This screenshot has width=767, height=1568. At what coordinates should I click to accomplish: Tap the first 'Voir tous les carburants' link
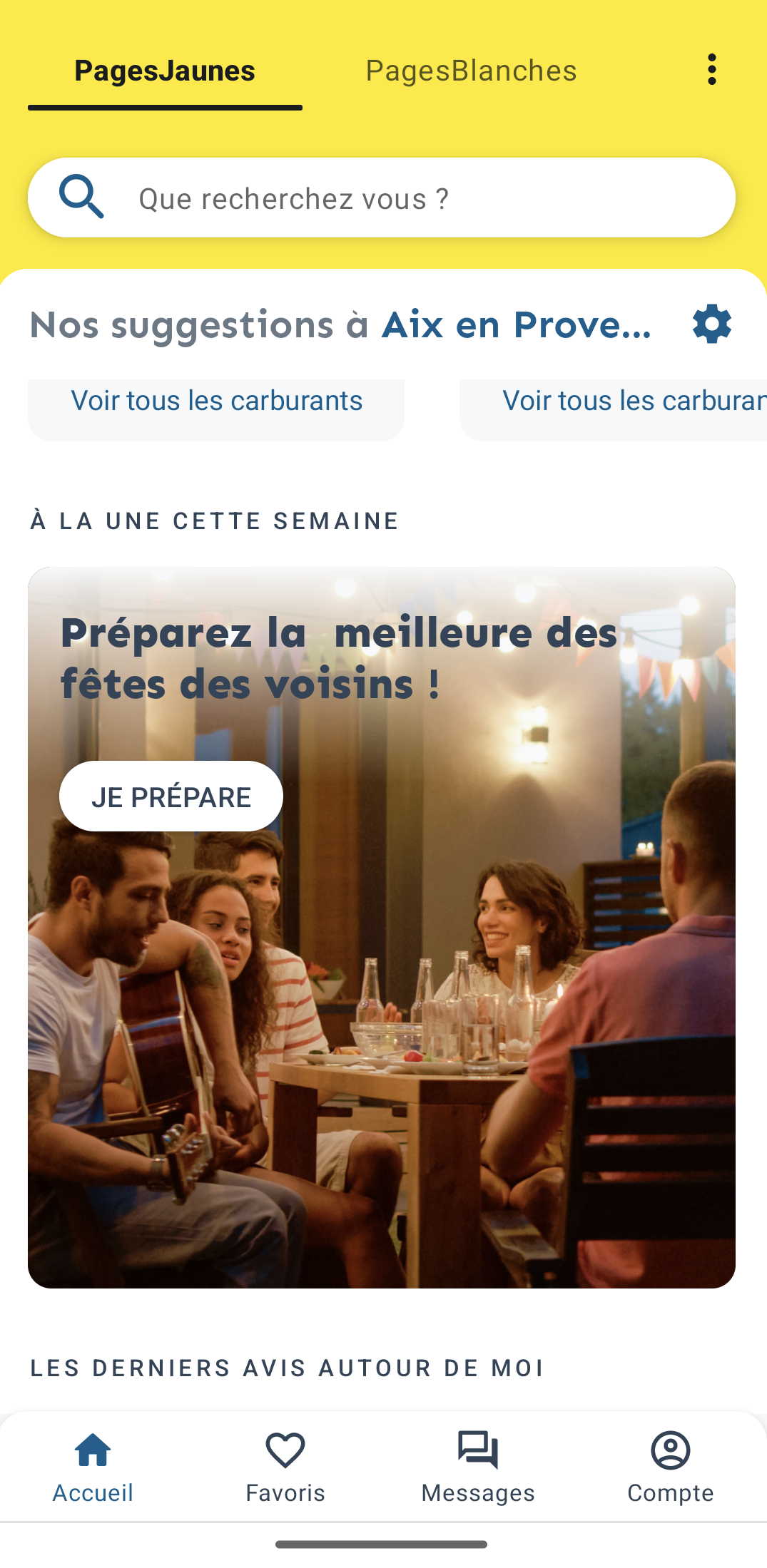pos(216,401)
